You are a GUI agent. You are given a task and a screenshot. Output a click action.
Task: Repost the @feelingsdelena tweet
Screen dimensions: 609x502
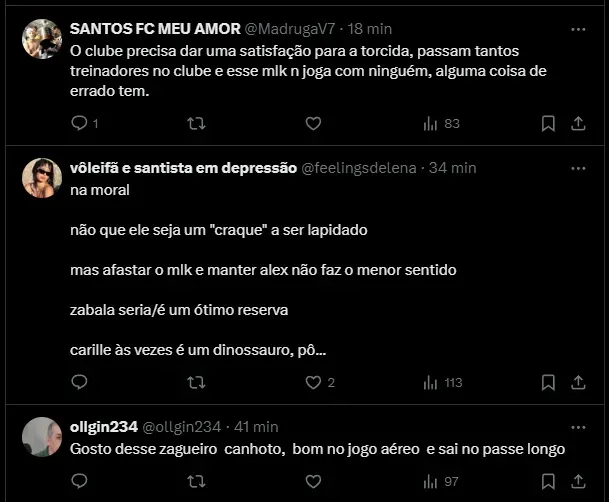197,382
